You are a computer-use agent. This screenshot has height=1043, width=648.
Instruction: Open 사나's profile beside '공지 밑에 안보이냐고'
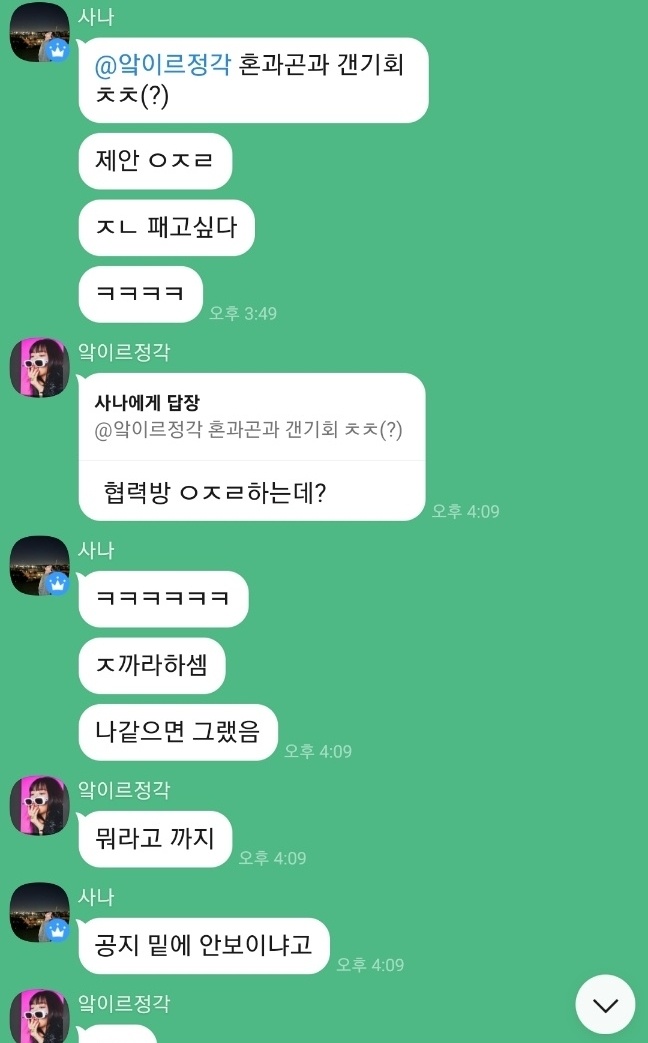39,912
